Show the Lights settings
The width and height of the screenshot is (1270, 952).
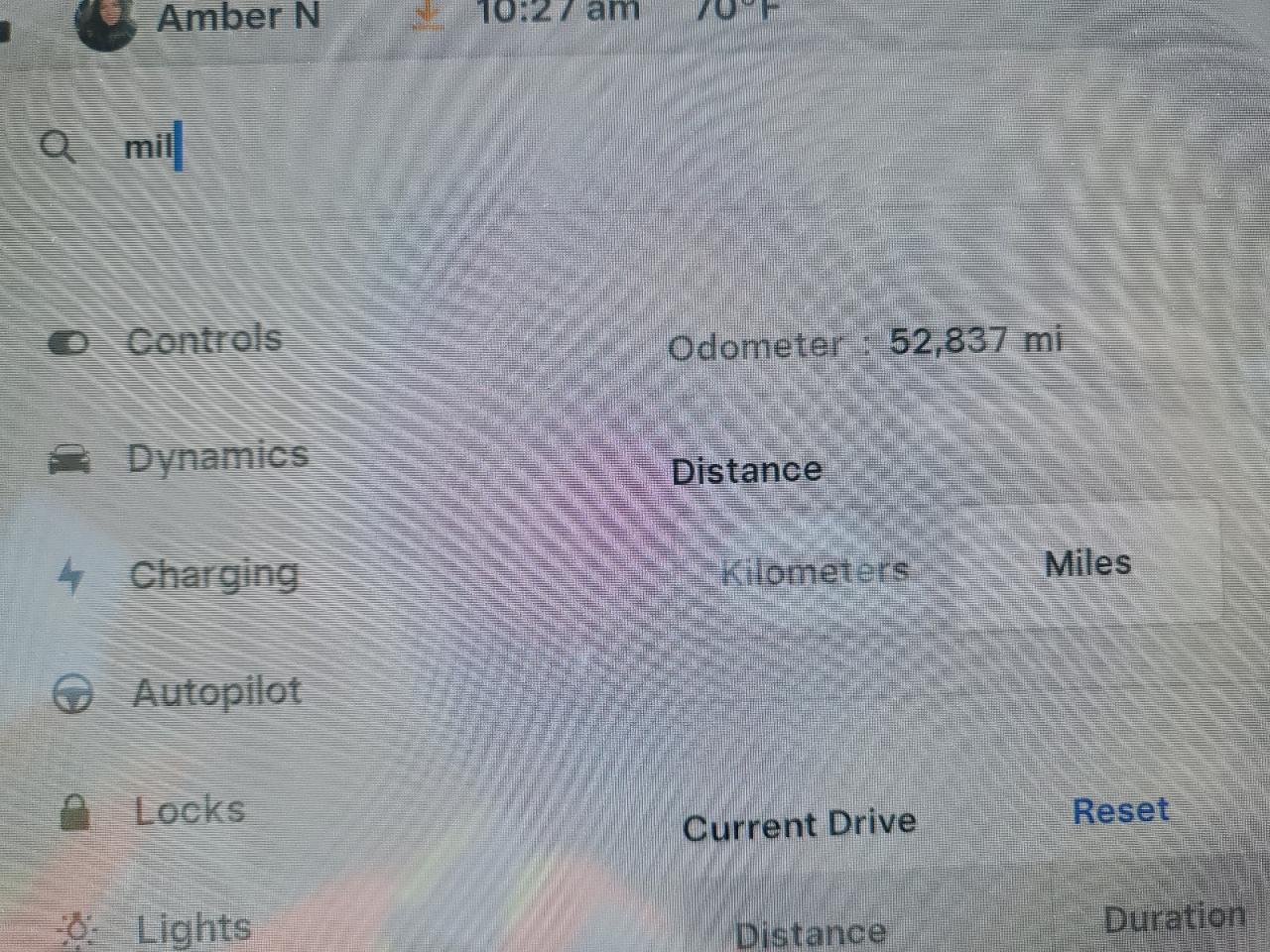(x=192, y=928)
